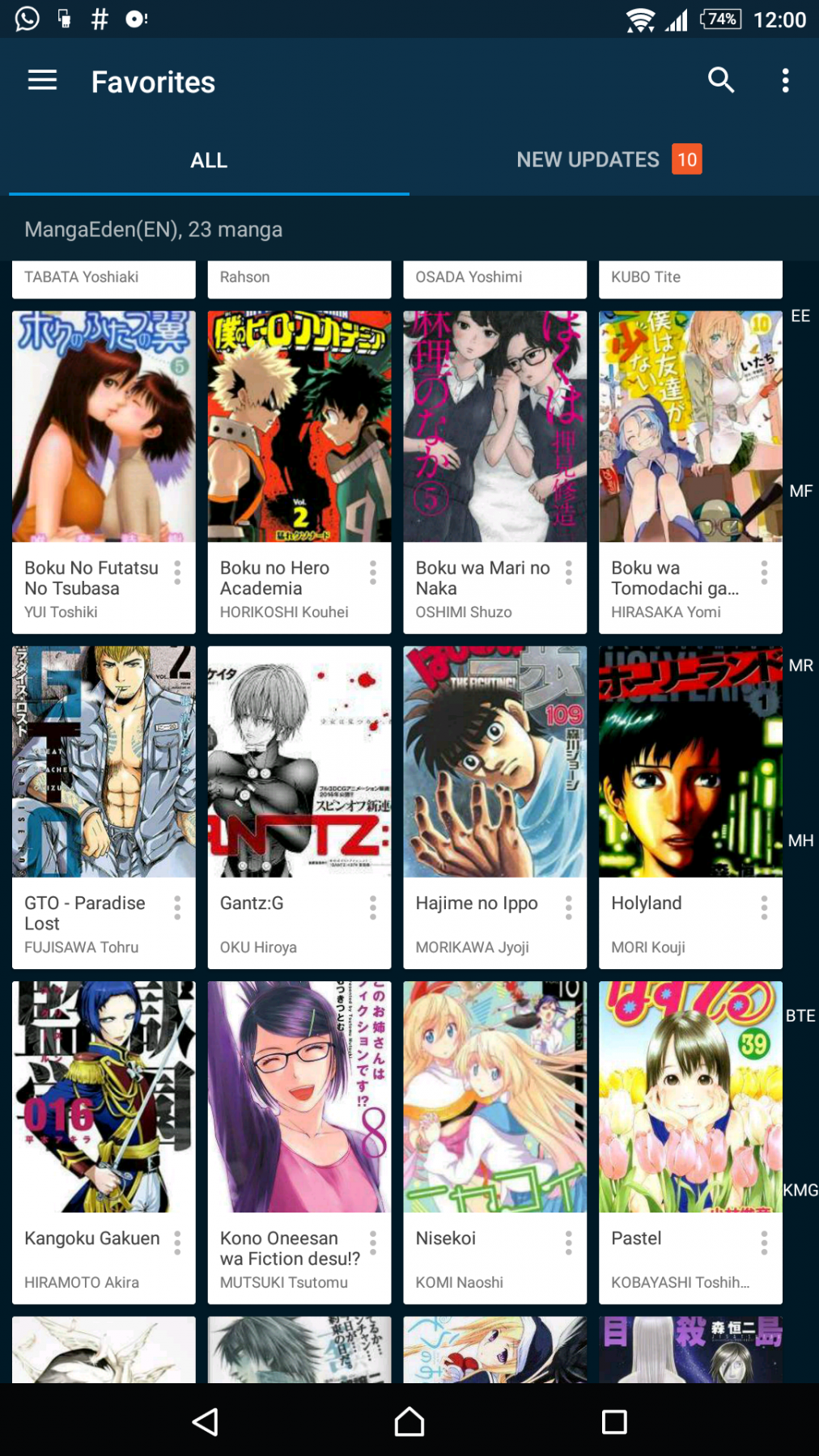Open Kono Oneesan wa Fiction desu!? card
This screenshot has height=1456, width=819.
click(x=299, y=1141)
